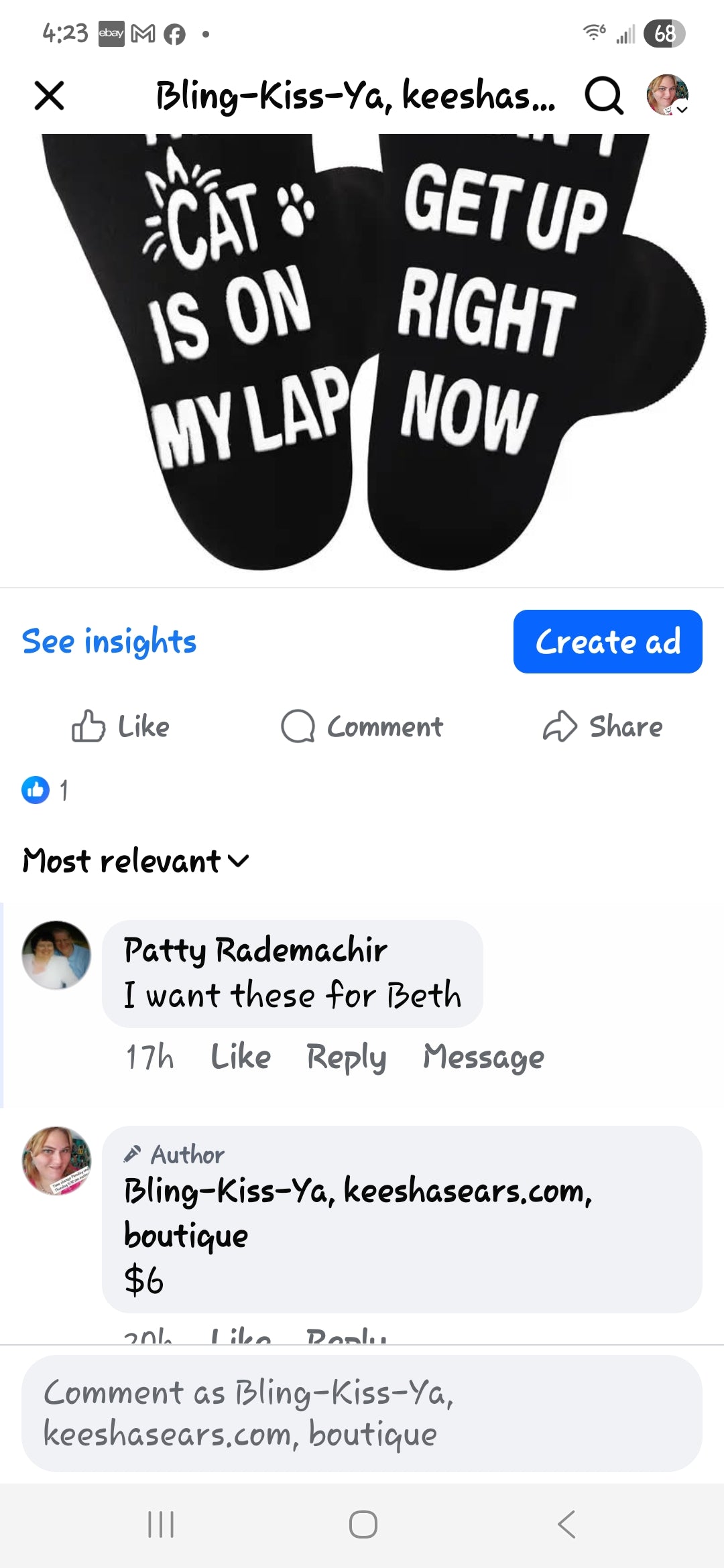The image size is (724, 1568).
Task: Open the list of post reactions
Action: [x=45, y=790]
